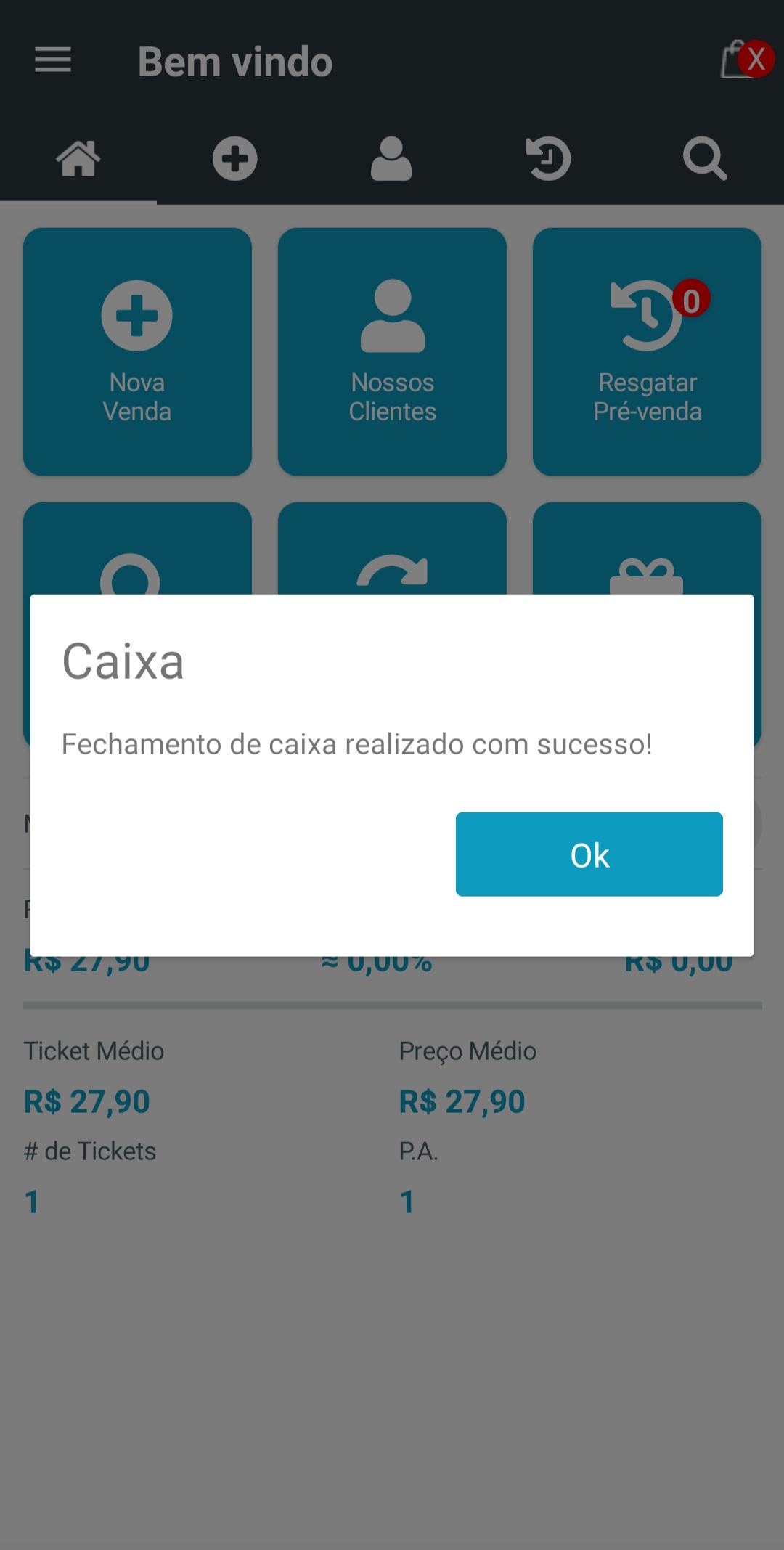Open the shopping bag cash register icon

745,60
